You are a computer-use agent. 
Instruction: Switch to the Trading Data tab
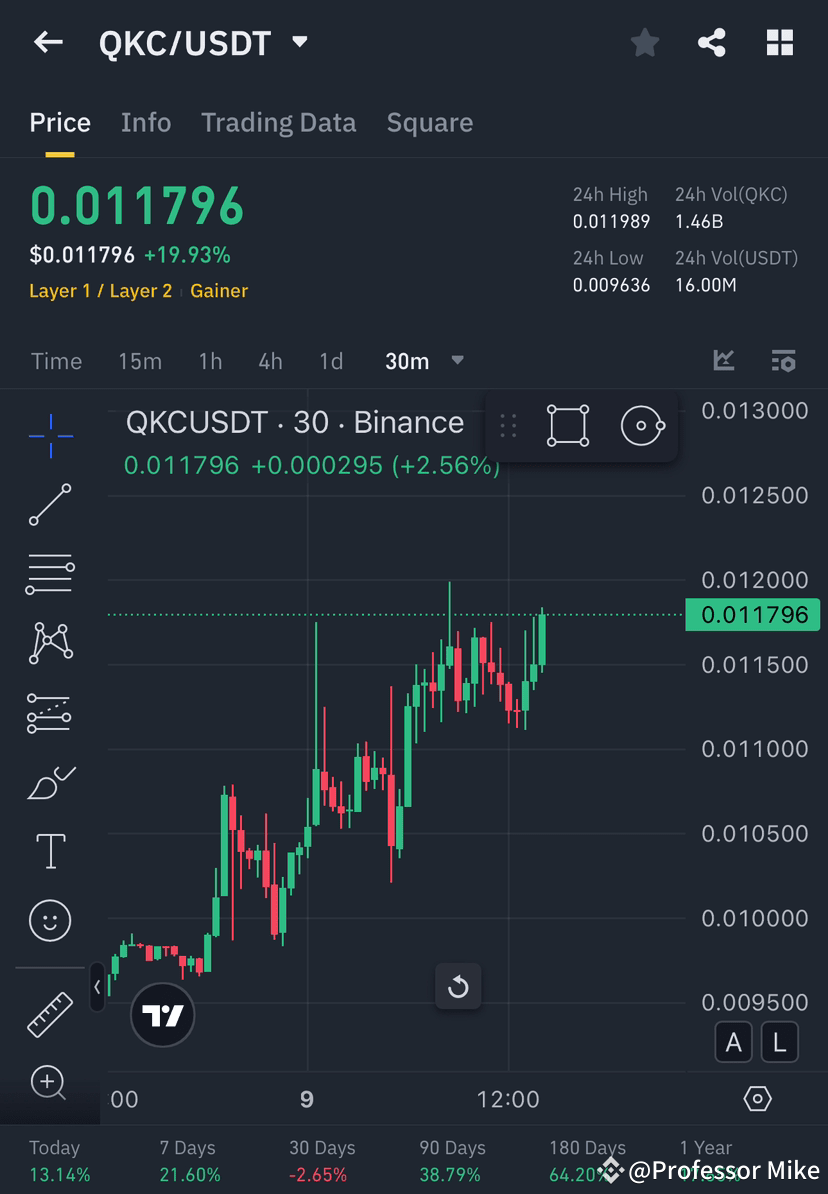pyautogui.click(x=278, y=122)
